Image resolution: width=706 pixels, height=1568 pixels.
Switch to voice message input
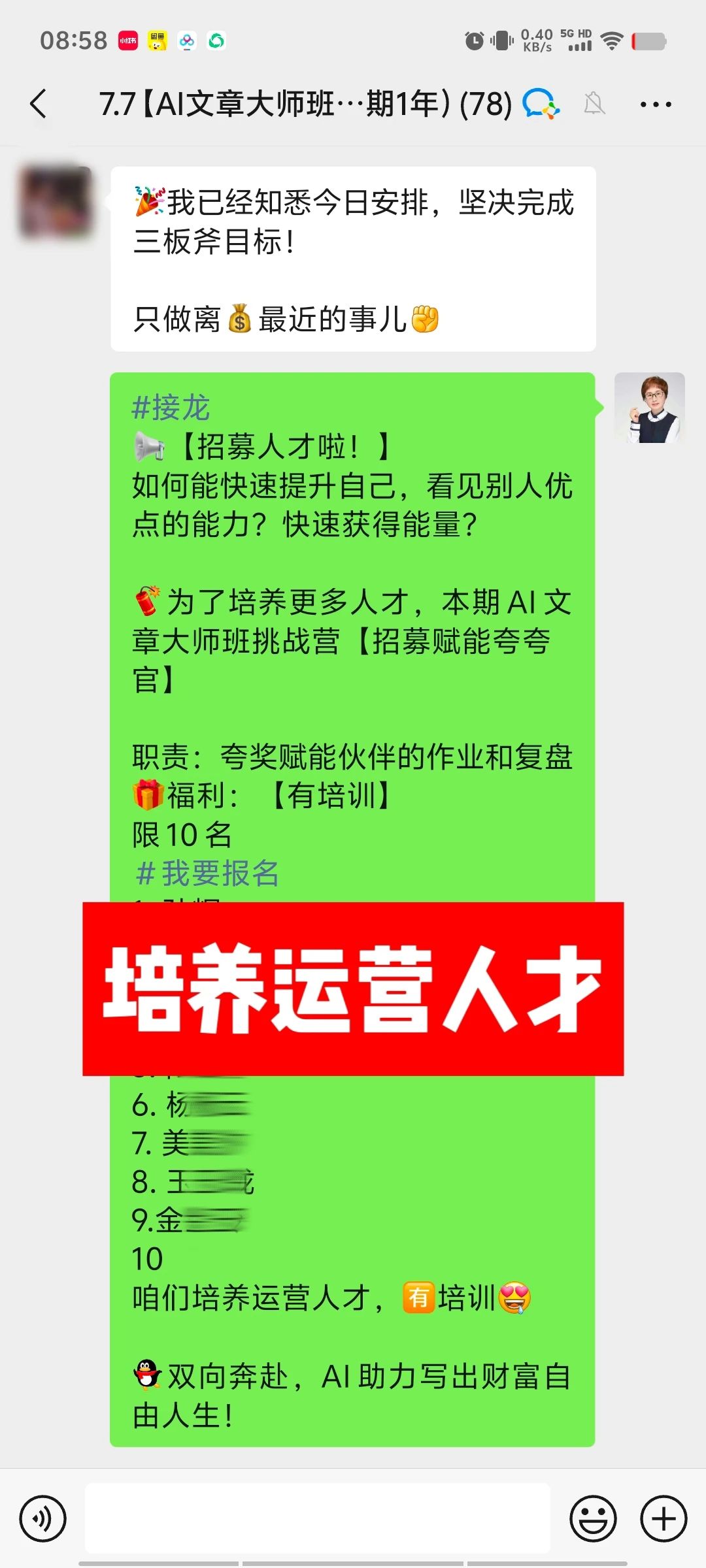point(43,1518)
